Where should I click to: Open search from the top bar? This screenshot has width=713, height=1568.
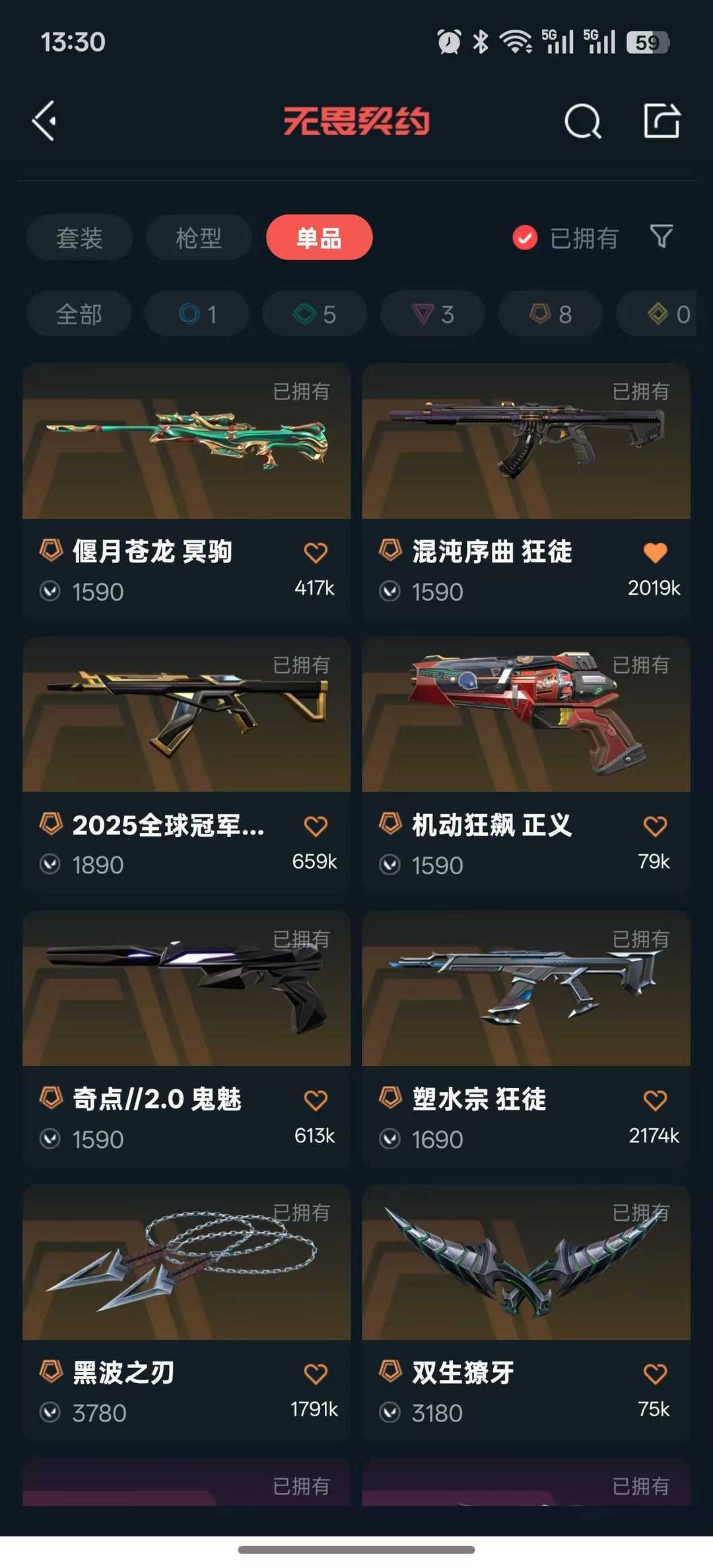click(x=582, y=121)
